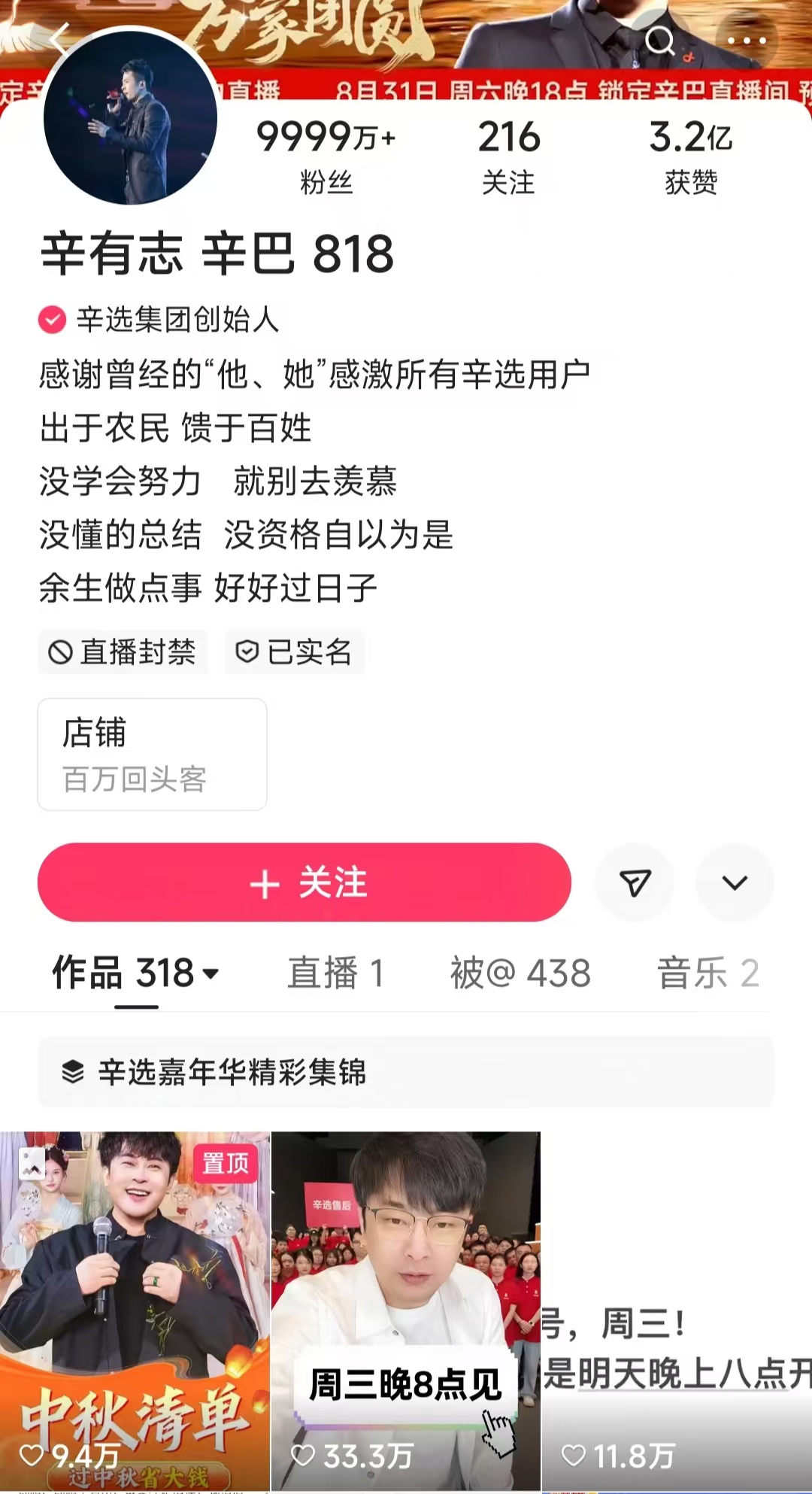Open the 辛选嘉年华精彩集锦 collection
812x1494 pixels.
(x=406, y=1072)
